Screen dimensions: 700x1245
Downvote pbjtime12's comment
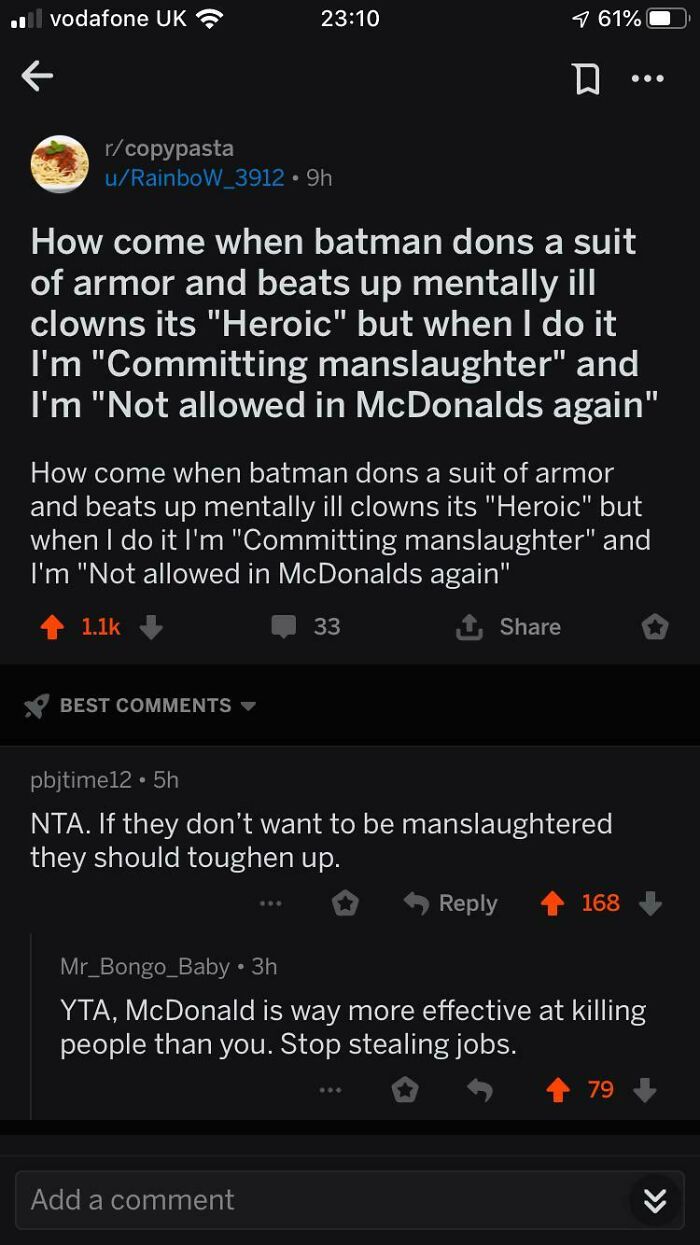(x=650, y=903)
